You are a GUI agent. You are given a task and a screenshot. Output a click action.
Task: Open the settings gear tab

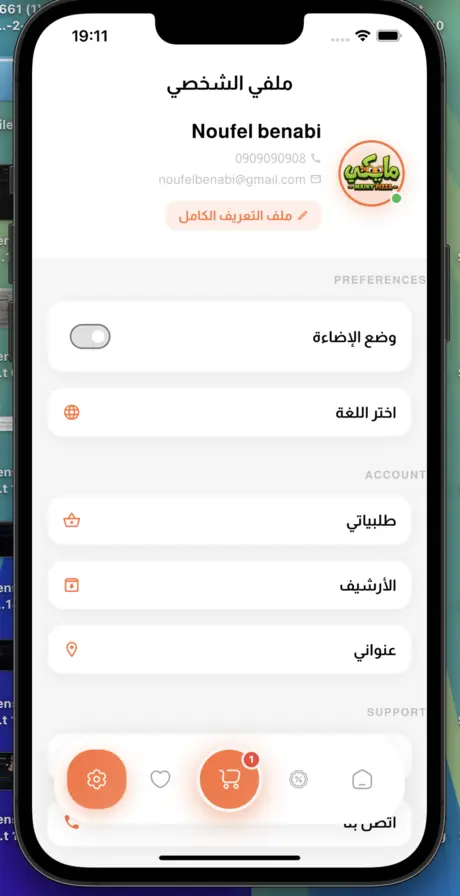(97, 779)
